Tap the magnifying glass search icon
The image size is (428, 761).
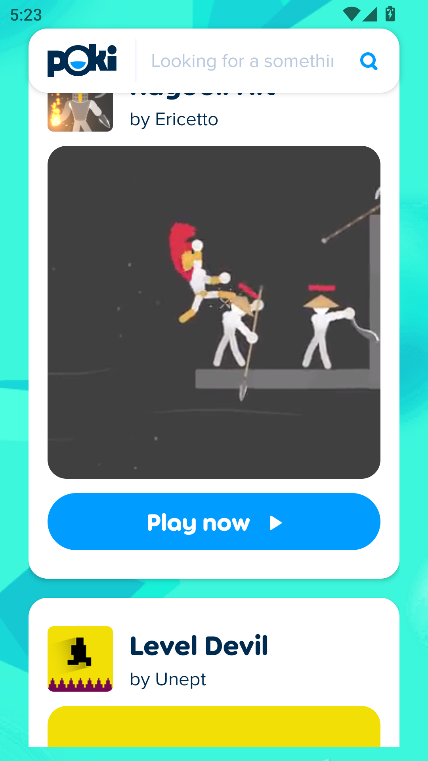369,61
